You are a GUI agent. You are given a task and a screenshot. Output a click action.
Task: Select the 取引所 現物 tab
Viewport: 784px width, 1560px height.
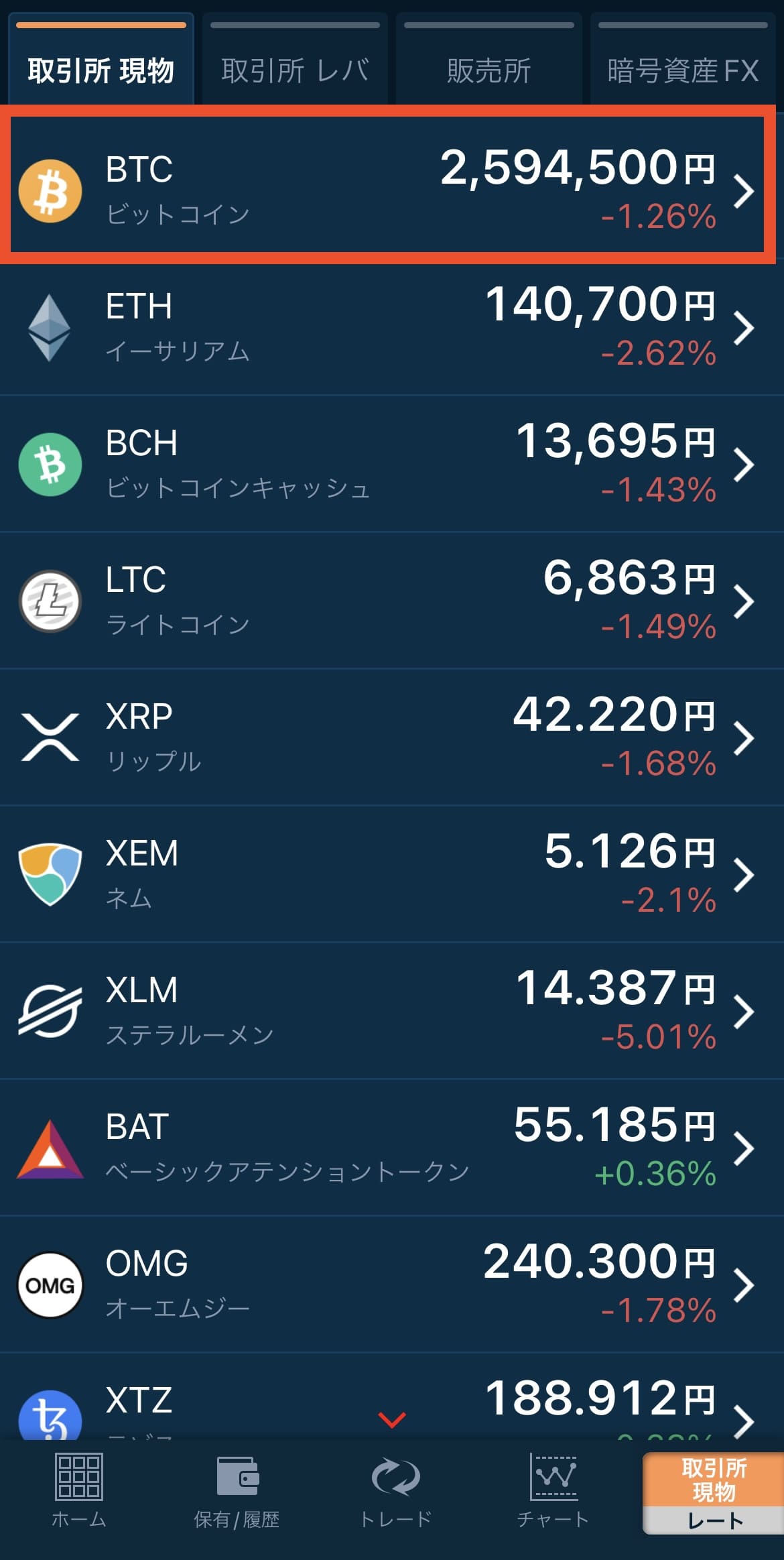tap(101, 59)
